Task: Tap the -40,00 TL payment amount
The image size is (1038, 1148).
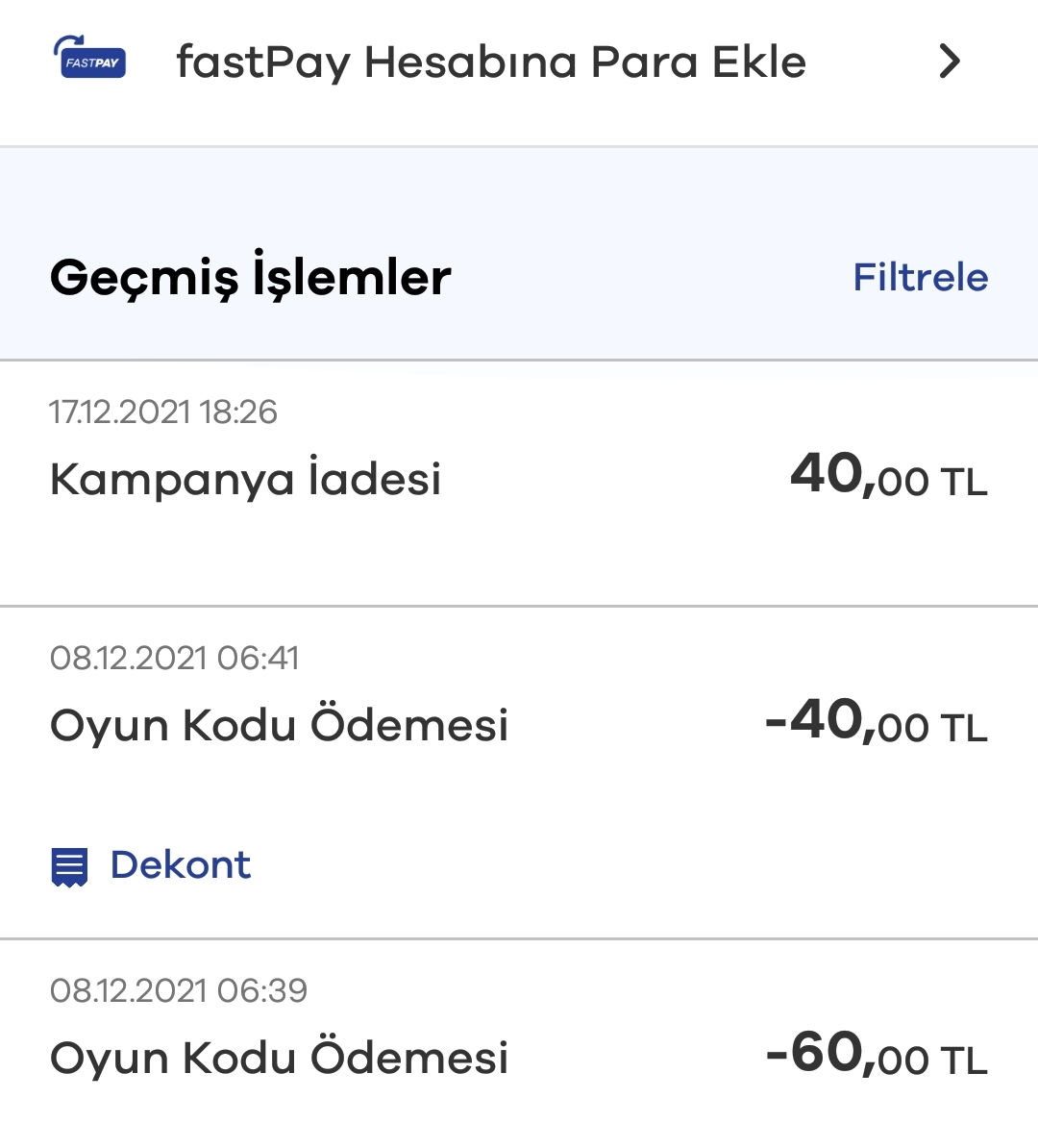Action: point(877,724)
